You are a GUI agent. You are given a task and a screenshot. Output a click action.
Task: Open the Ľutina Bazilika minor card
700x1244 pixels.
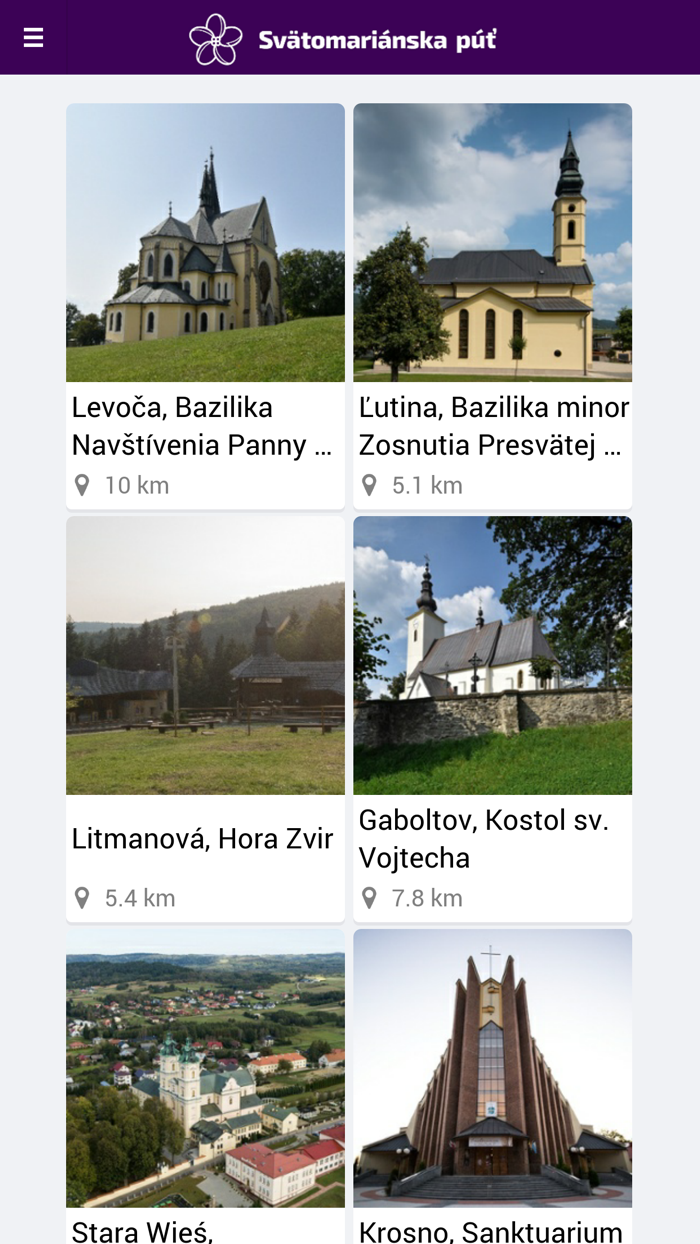[492, 305]
